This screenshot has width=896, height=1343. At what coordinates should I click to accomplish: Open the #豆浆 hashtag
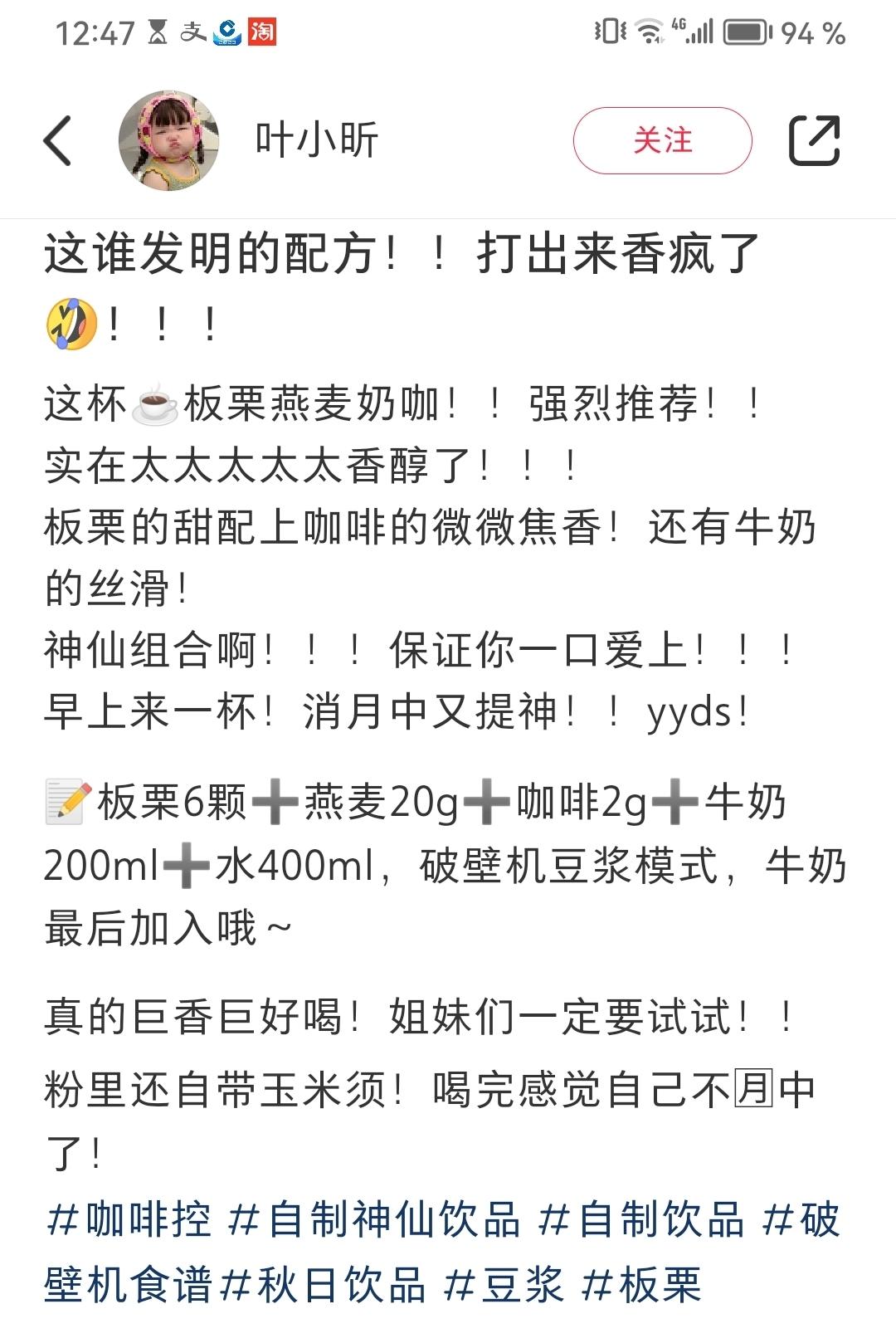504,1284
